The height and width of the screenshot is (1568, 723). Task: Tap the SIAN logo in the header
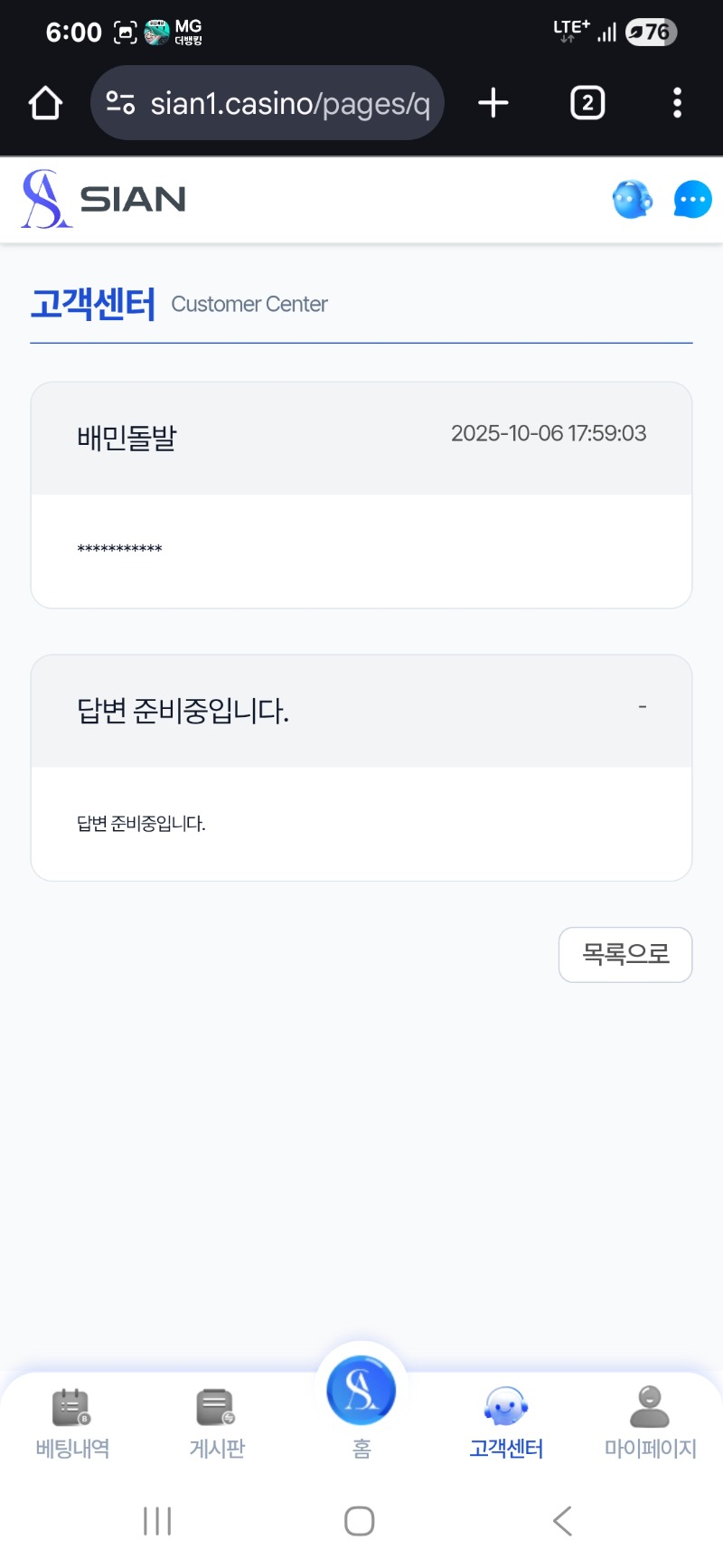coord(104,199)
